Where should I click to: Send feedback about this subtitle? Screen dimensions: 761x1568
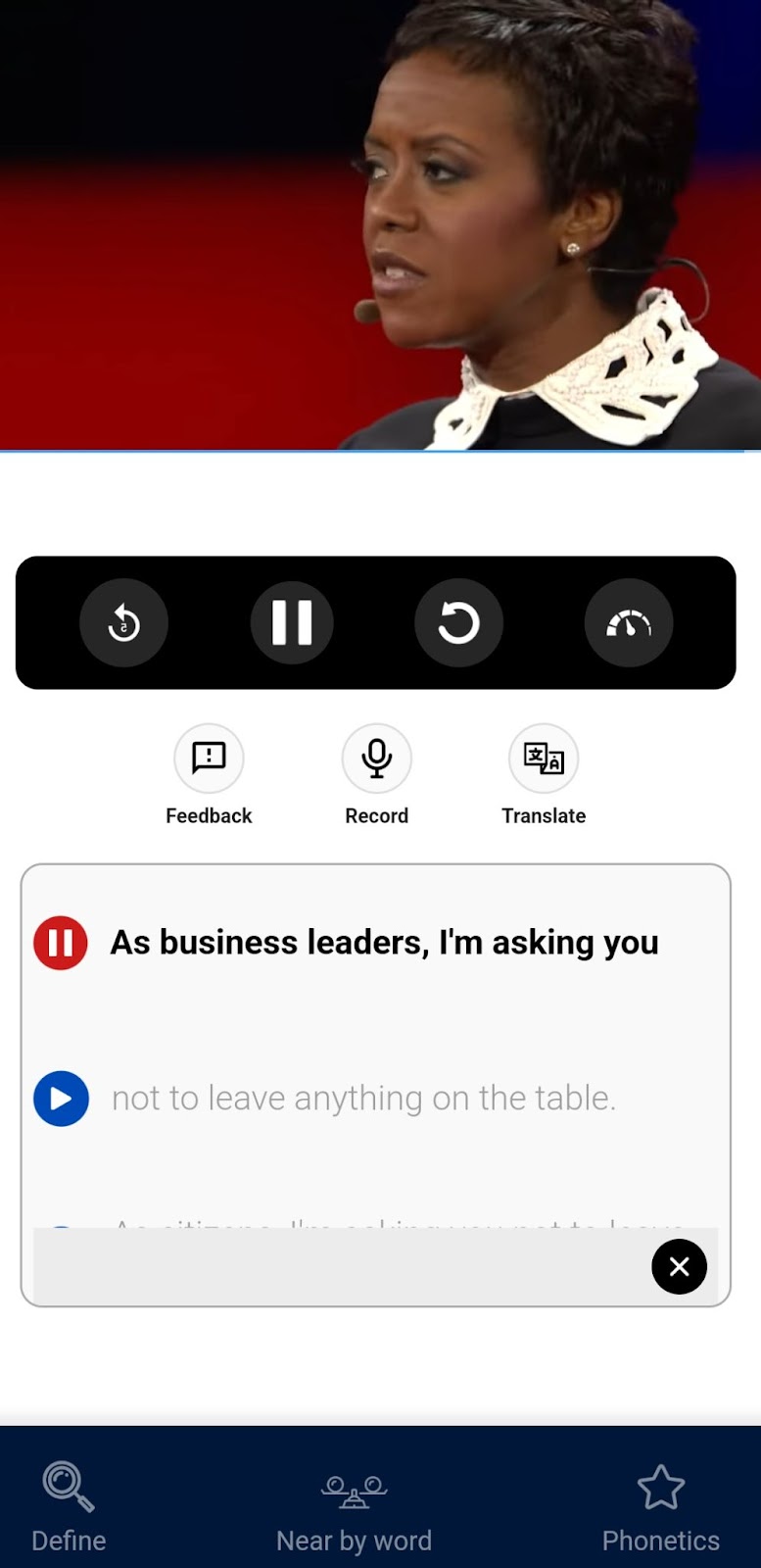pos(209,759)
